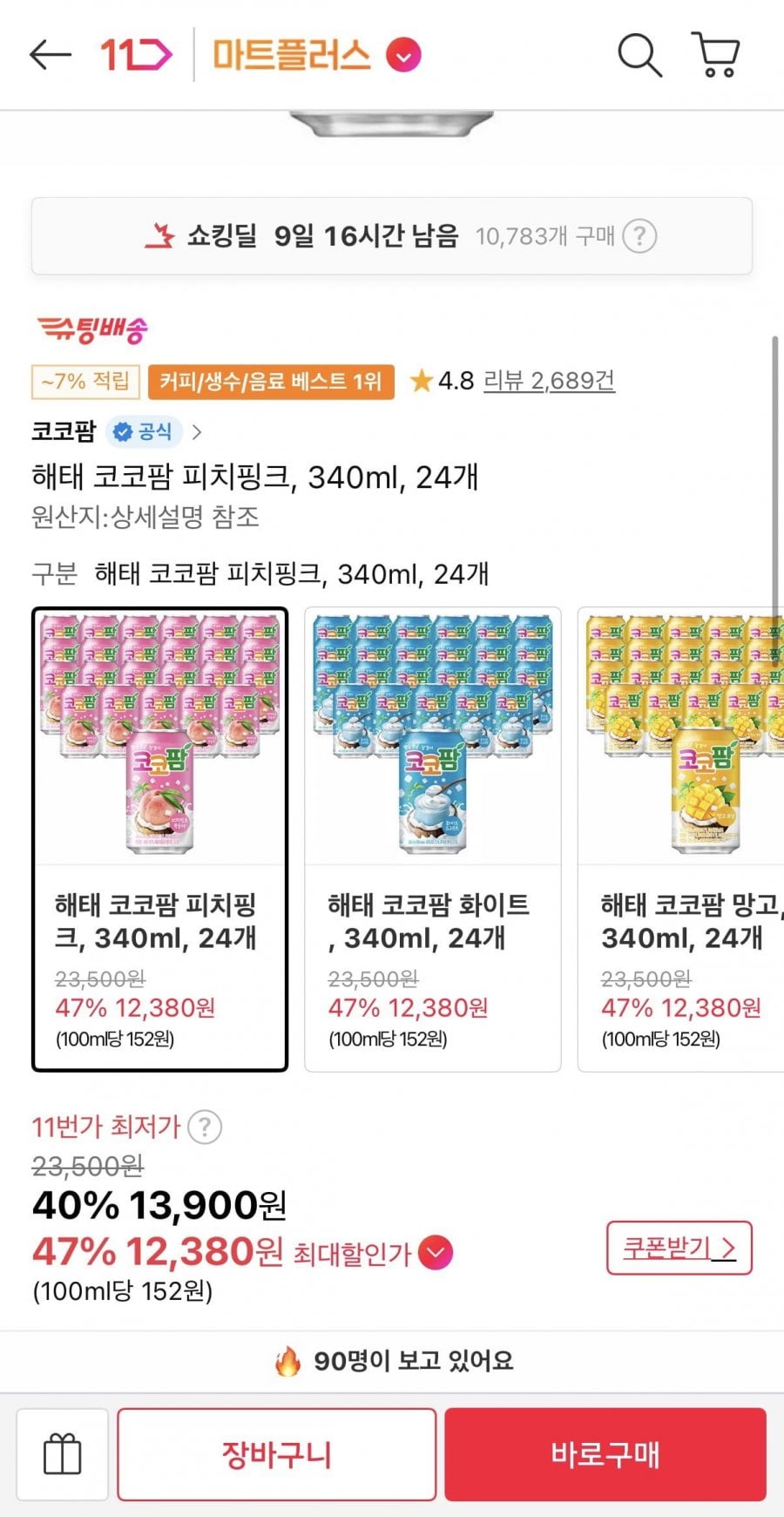Viewport: 784px width, 1517px height.
Task: Add item to 장바구니
Action: [277, 1454]
